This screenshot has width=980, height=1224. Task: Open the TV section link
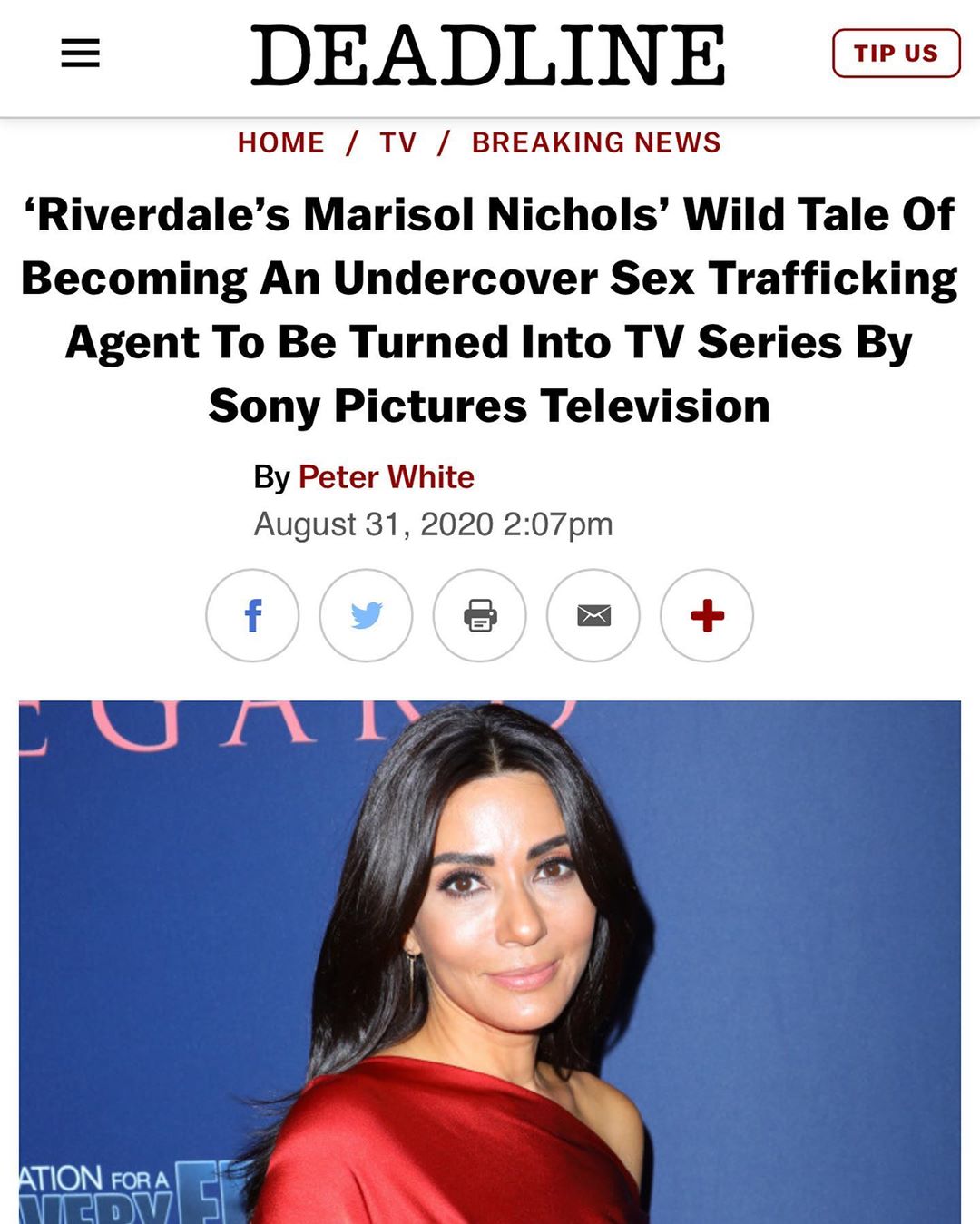tap(397, 142)
